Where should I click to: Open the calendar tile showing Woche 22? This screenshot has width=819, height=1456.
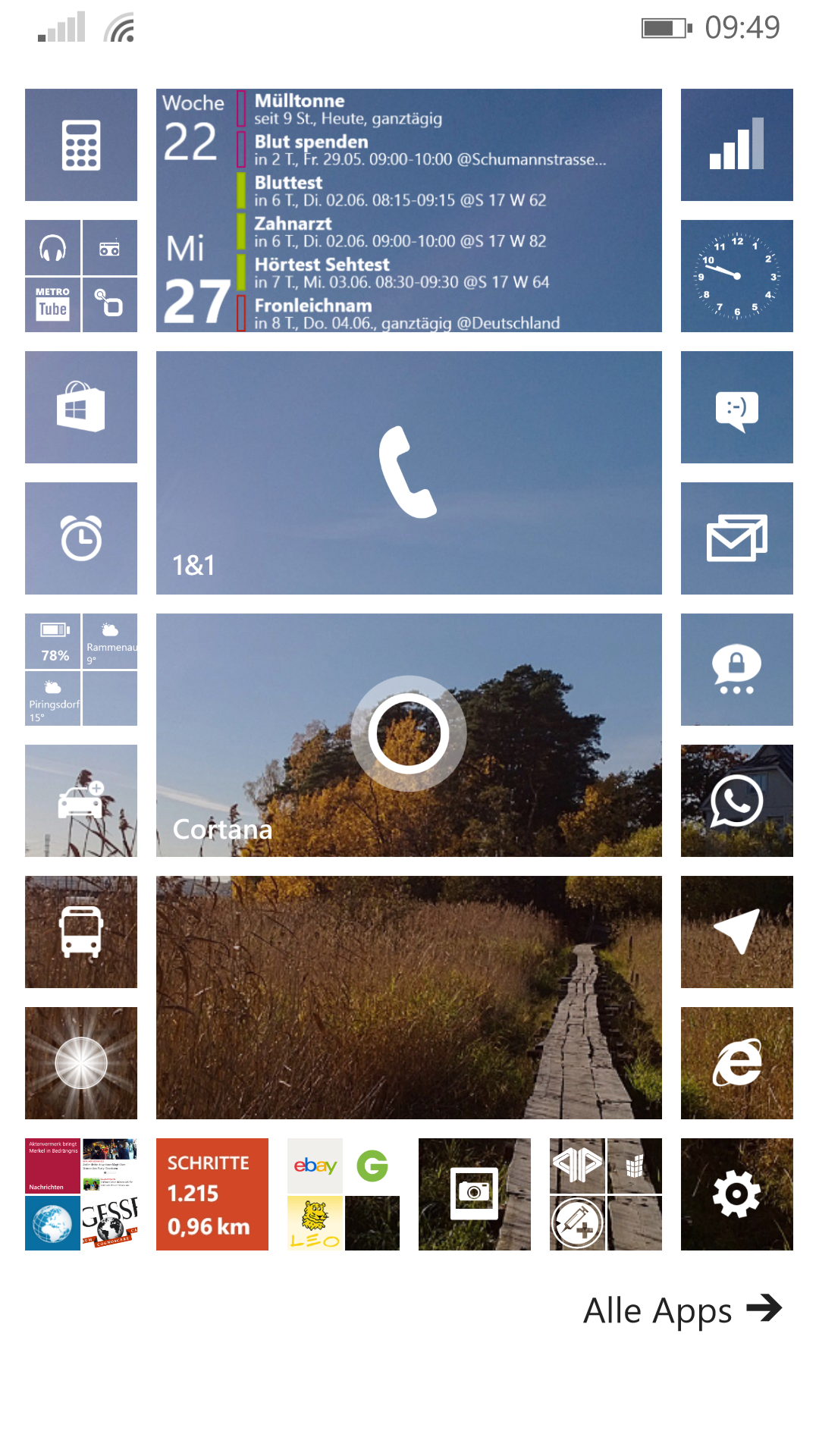pos(409,210)
